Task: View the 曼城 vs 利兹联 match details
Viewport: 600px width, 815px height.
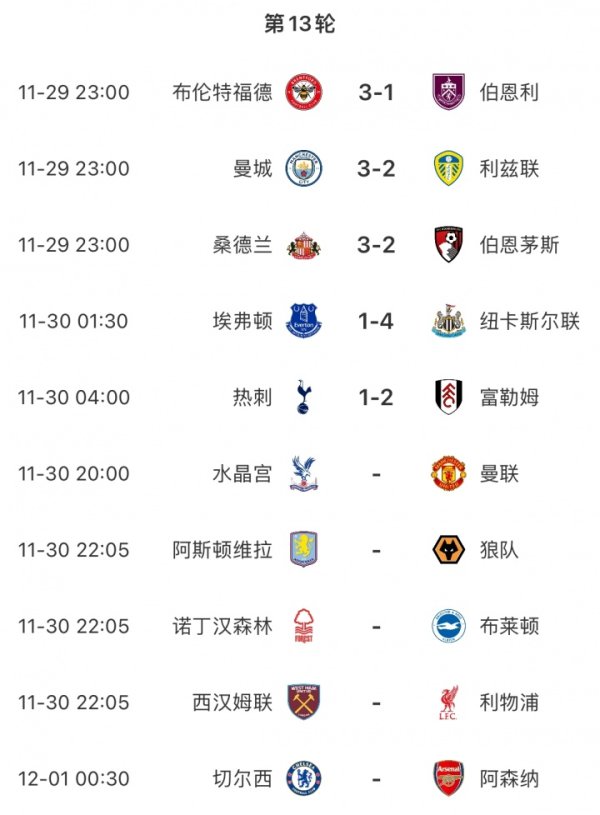Action: 376,169
